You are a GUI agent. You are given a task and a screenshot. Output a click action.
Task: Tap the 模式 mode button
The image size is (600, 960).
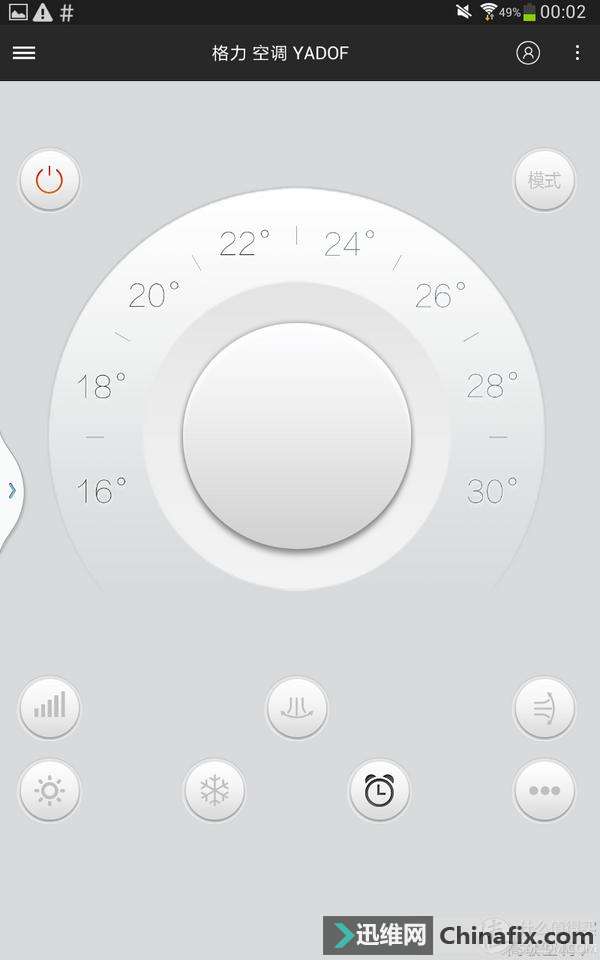click(x=545, y=181)
